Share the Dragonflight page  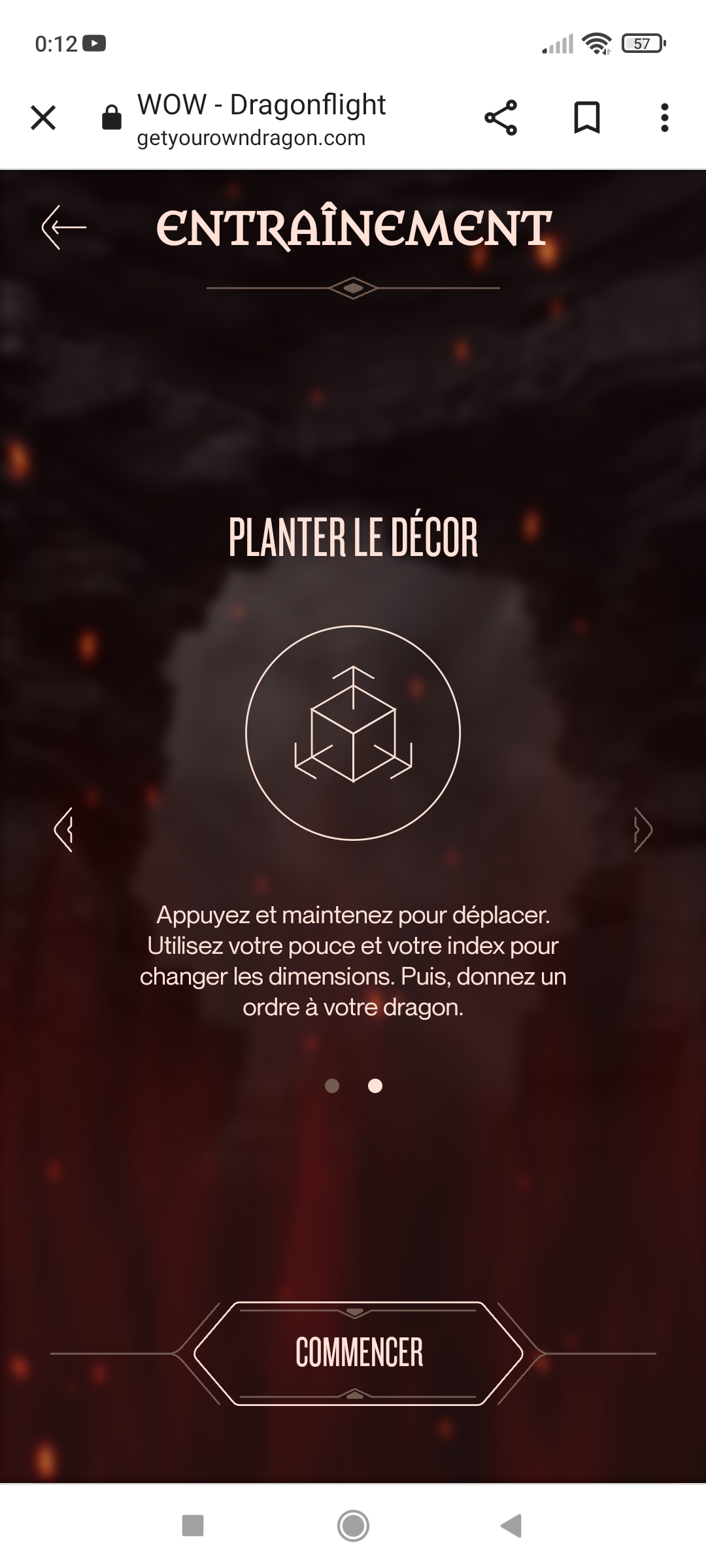(501, 118)
